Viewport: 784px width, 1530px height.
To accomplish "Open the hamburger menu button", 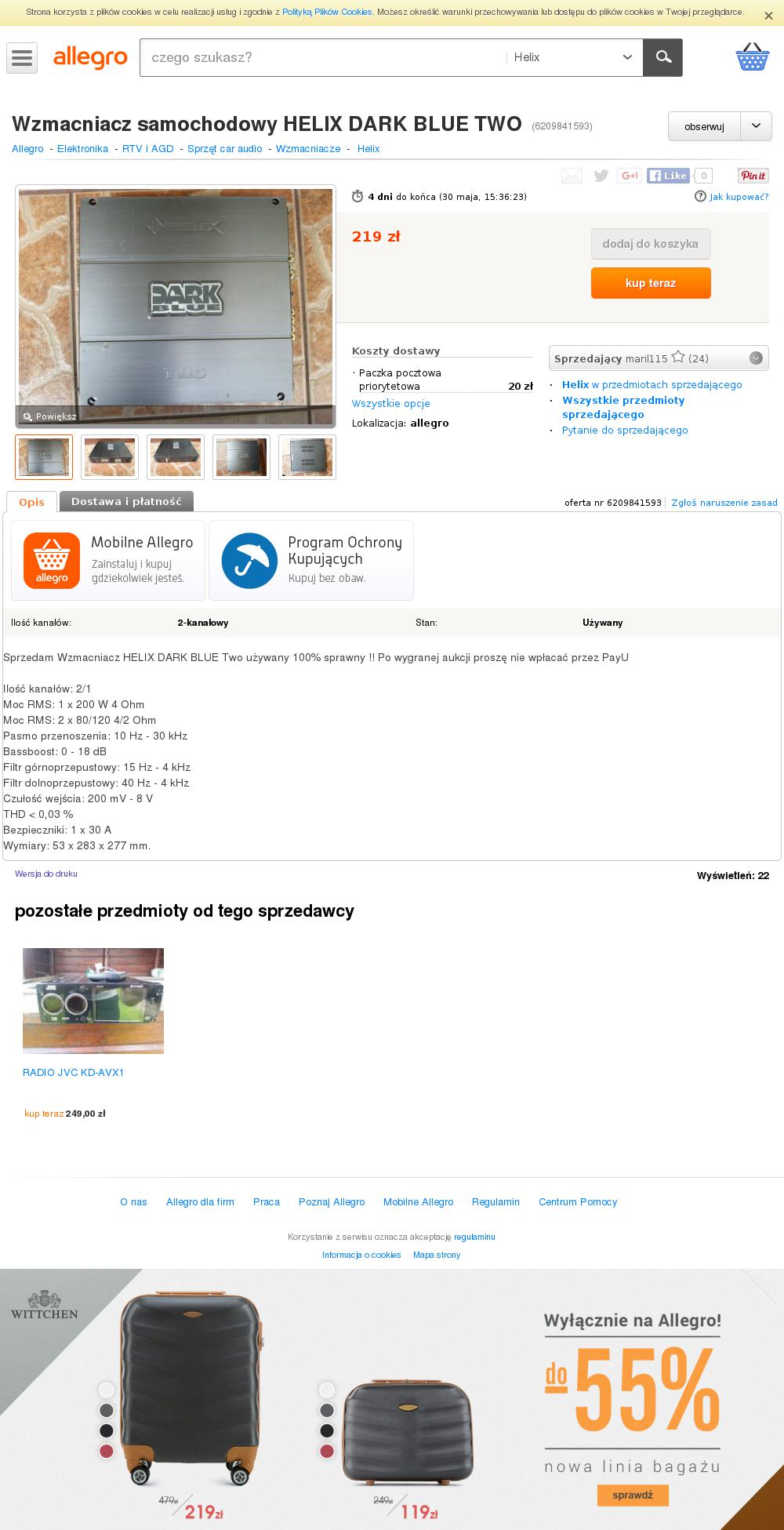I will click(x=22, y=58).
